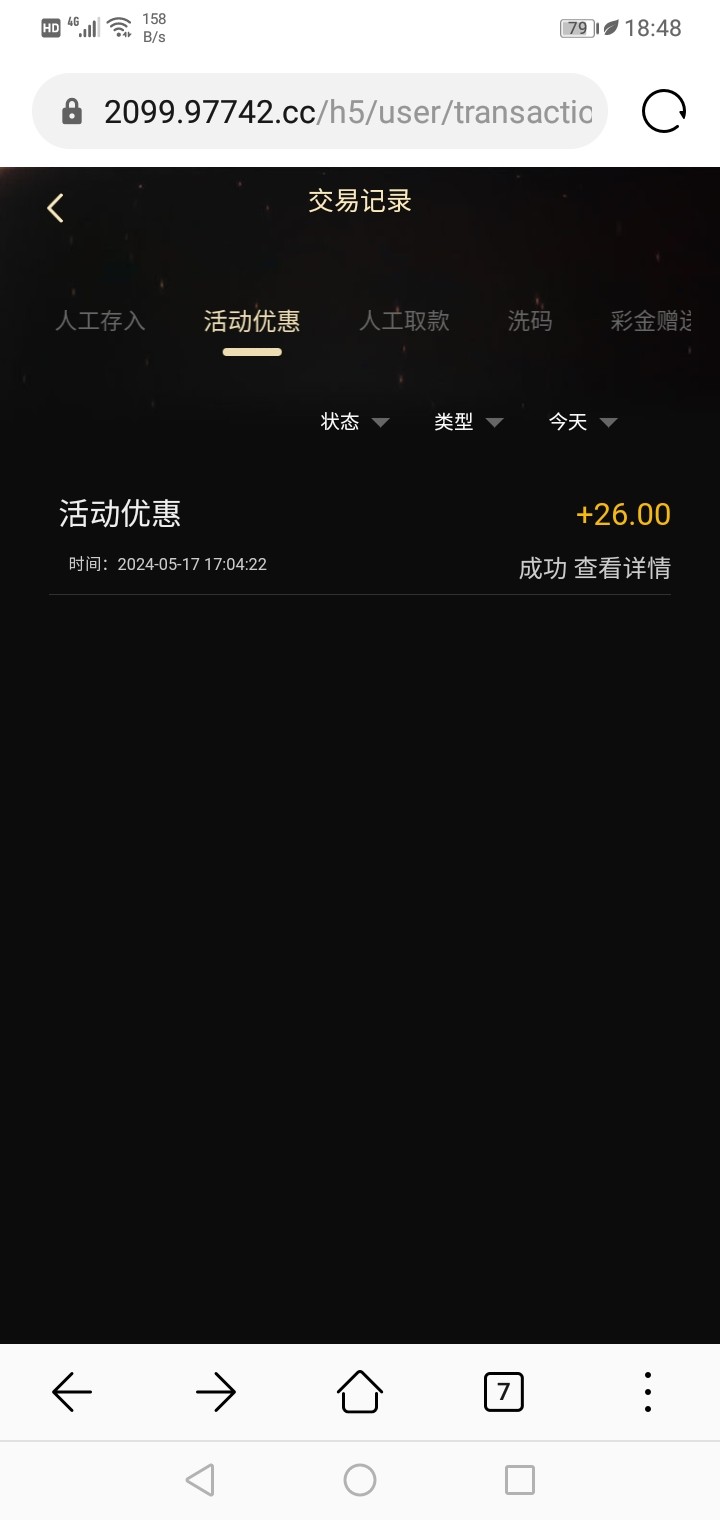Screen dimensions: 720x1520
Task: Open the 类型 filter dropdown
Action: (468, 422)
